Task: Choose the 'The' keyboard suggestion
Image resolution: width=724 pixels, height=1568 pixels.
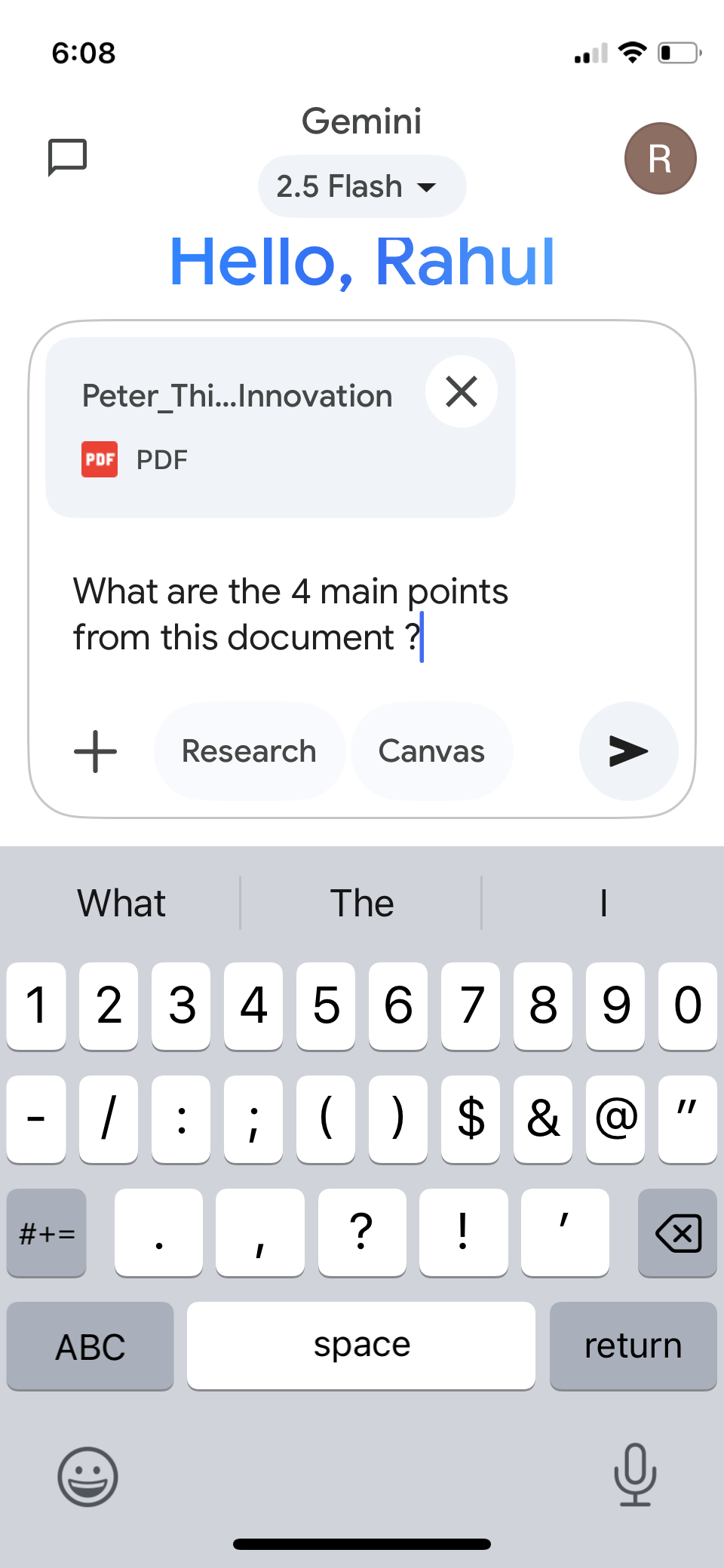Action: coord(362,903)
